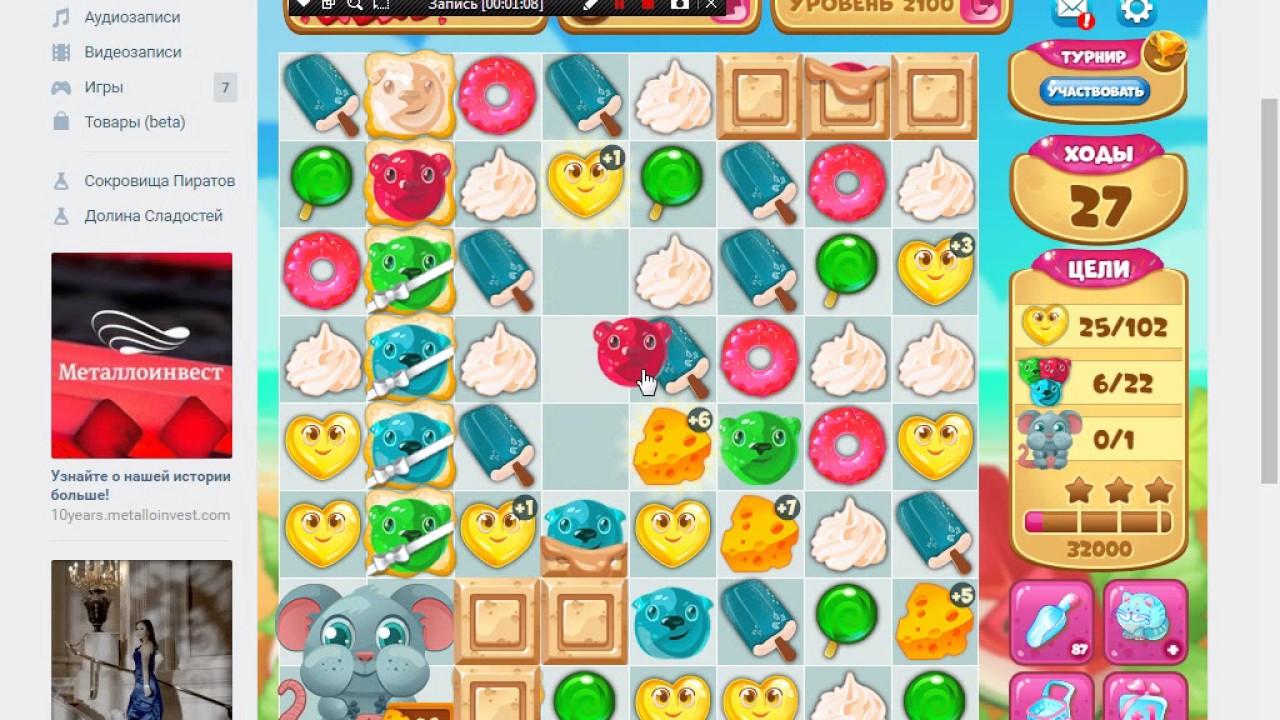1280x720 pixels.
Task: Open the ad with woman in blue dress
Action: click(x=142, y=640)
